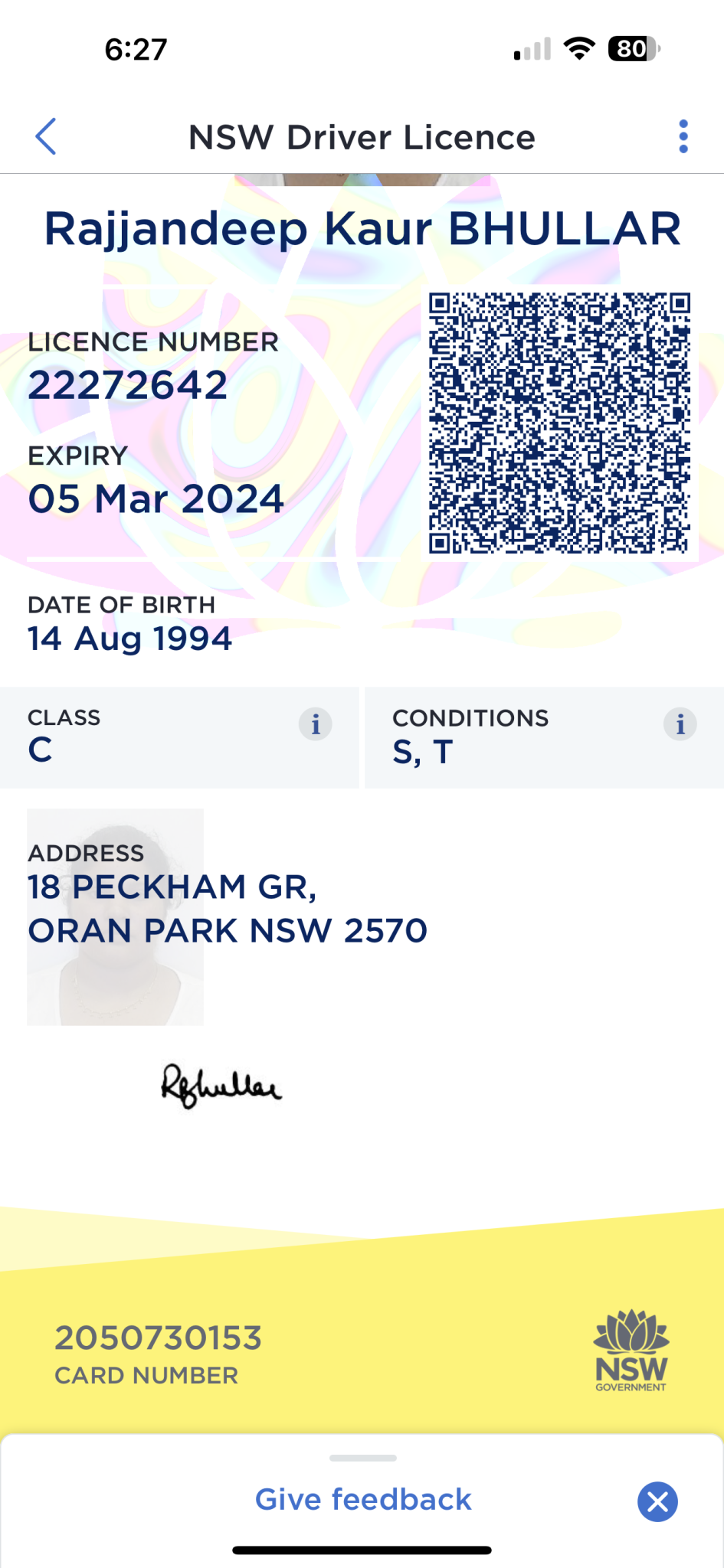Show info about licence Class C
This screenshot has width=724, height=1568.
click(315, 724)
